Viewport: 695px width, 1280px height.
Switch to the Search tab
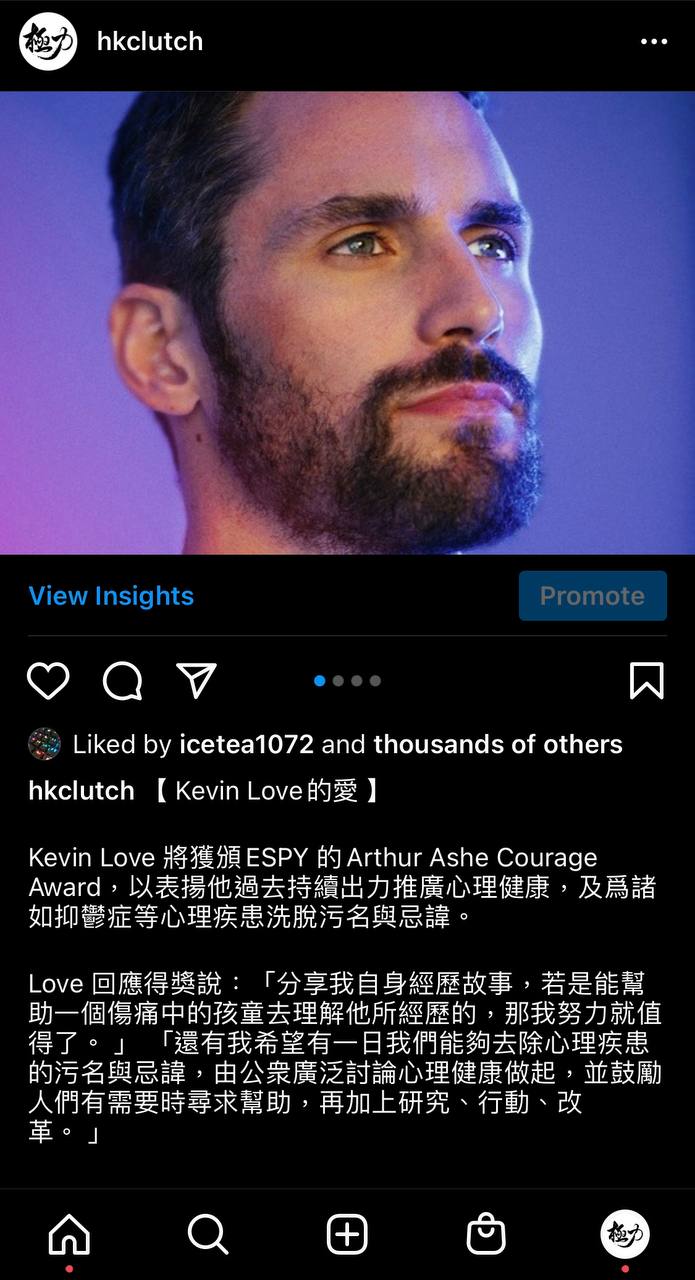click(x=208, y=1235)
